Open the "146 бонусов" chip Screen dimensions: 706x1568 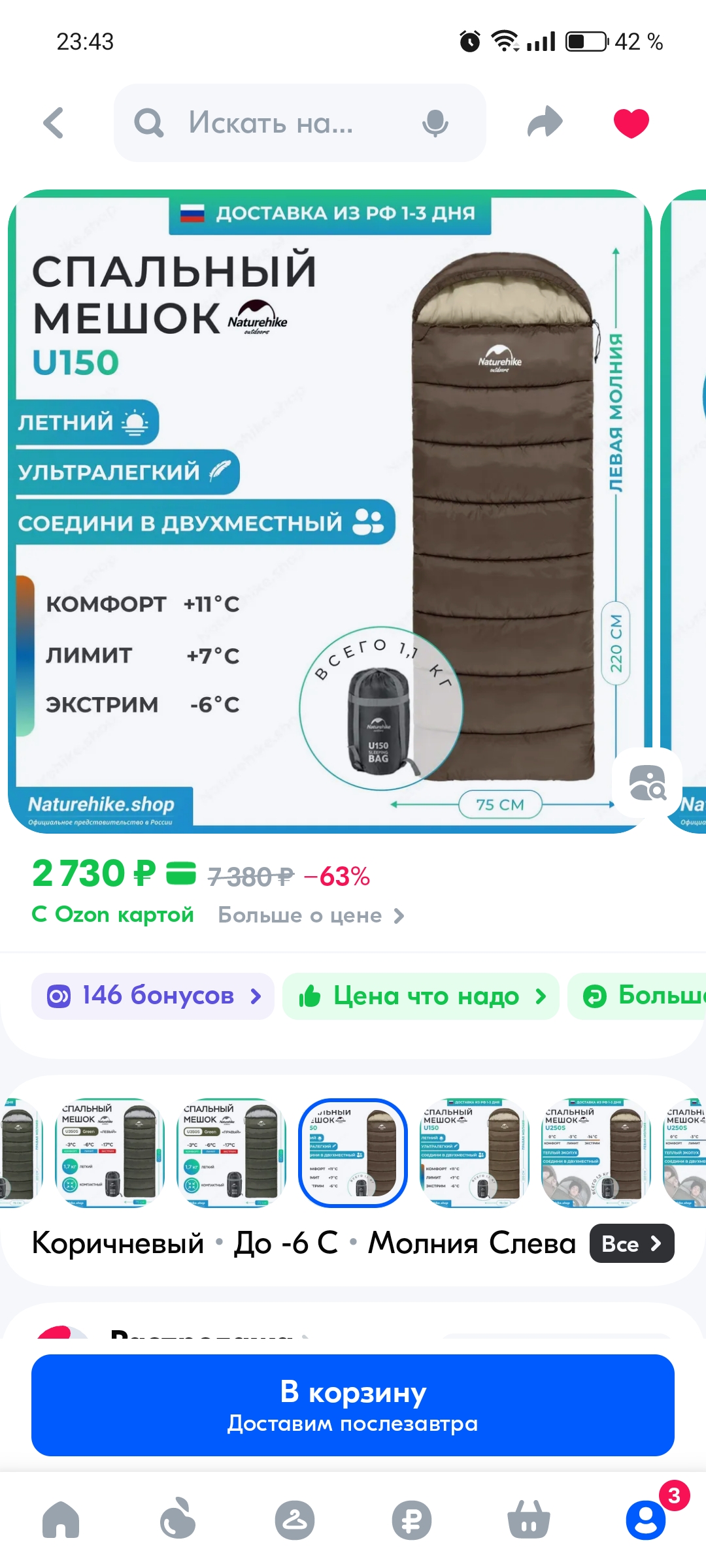tap(153, 996)
